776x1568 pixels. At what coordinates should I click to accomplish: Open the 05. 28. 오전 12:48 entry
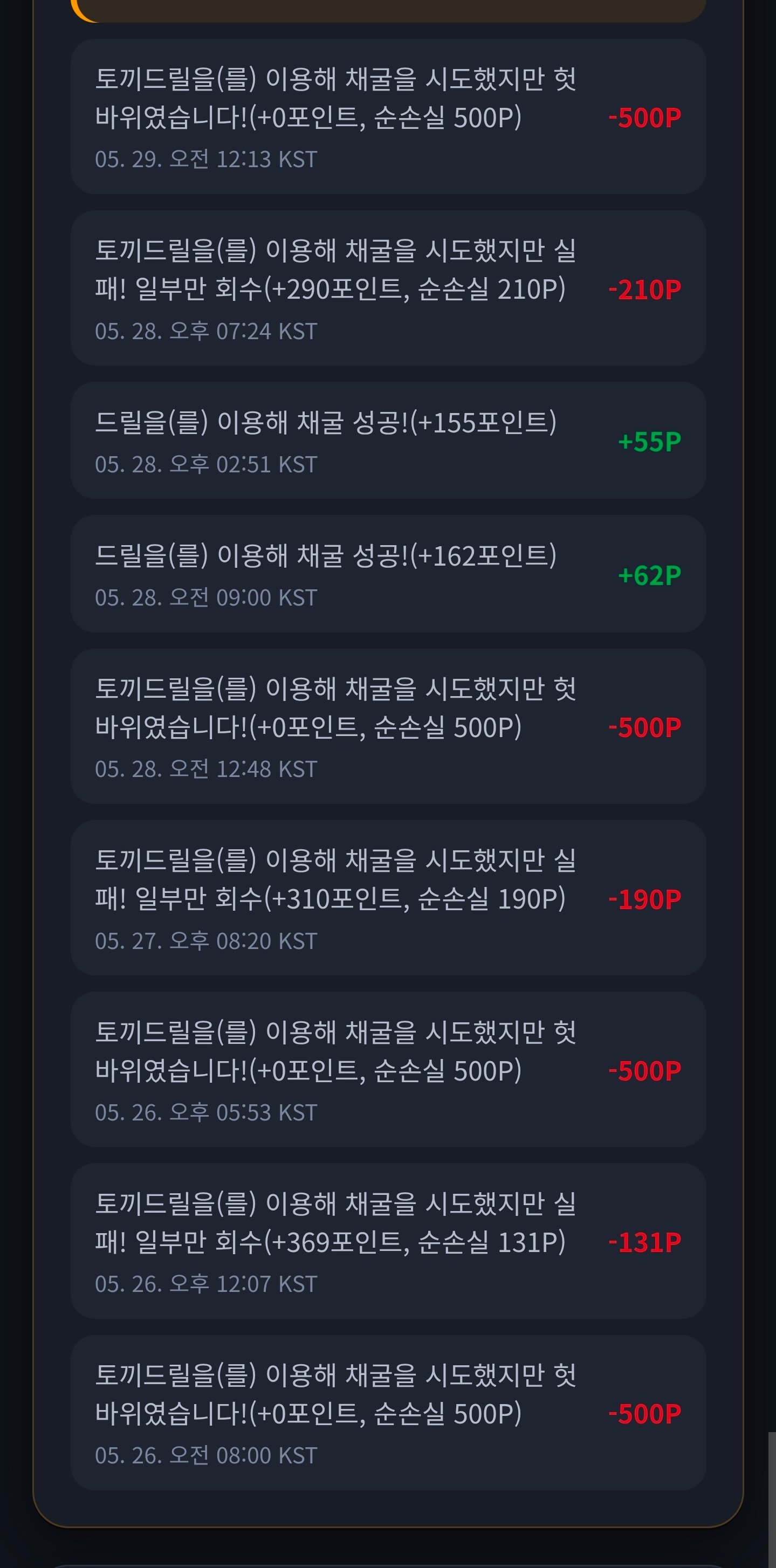click(388, 727)
